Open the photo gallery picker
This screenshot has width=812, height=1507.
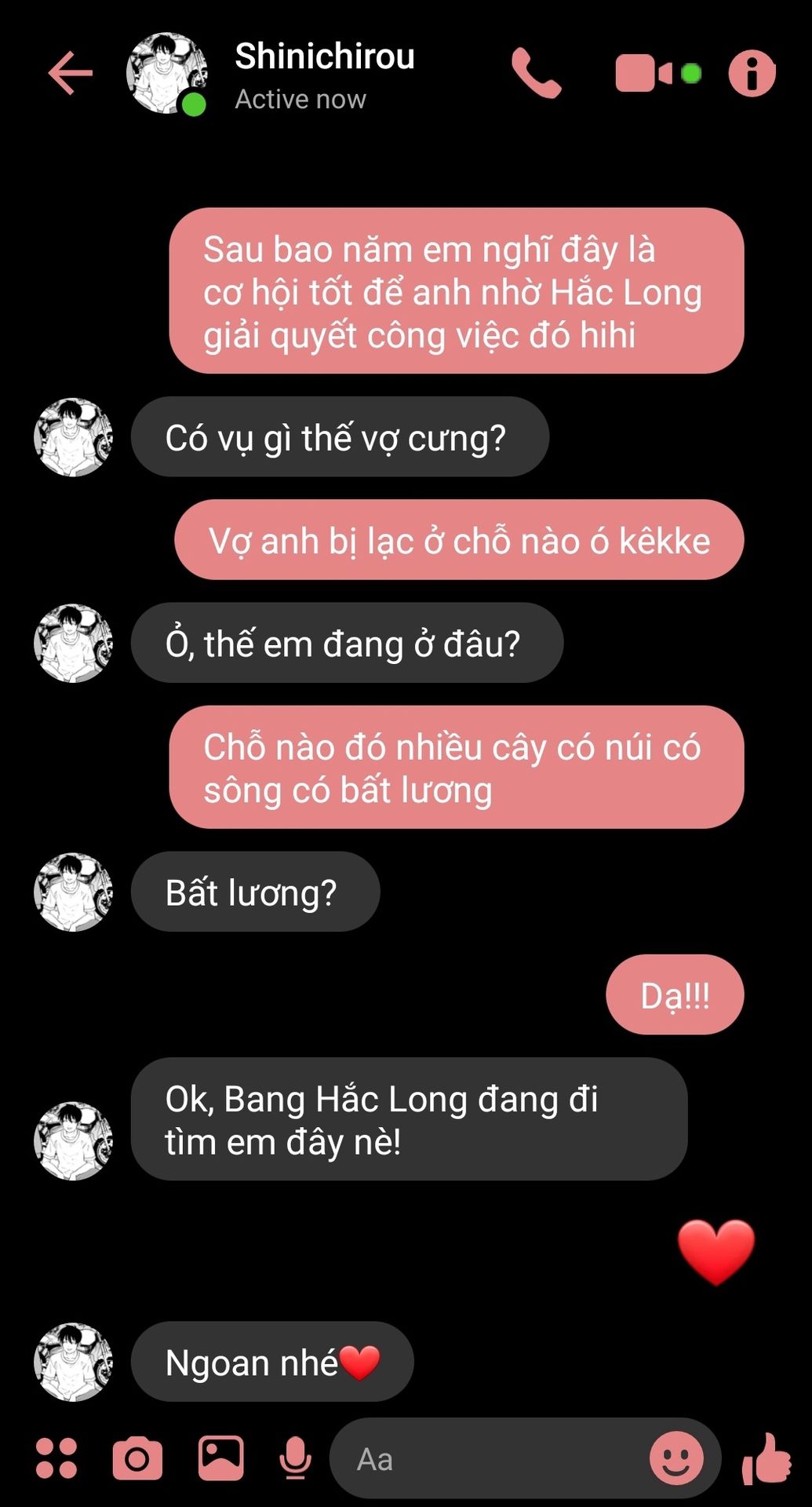(x=220, y=1458)
